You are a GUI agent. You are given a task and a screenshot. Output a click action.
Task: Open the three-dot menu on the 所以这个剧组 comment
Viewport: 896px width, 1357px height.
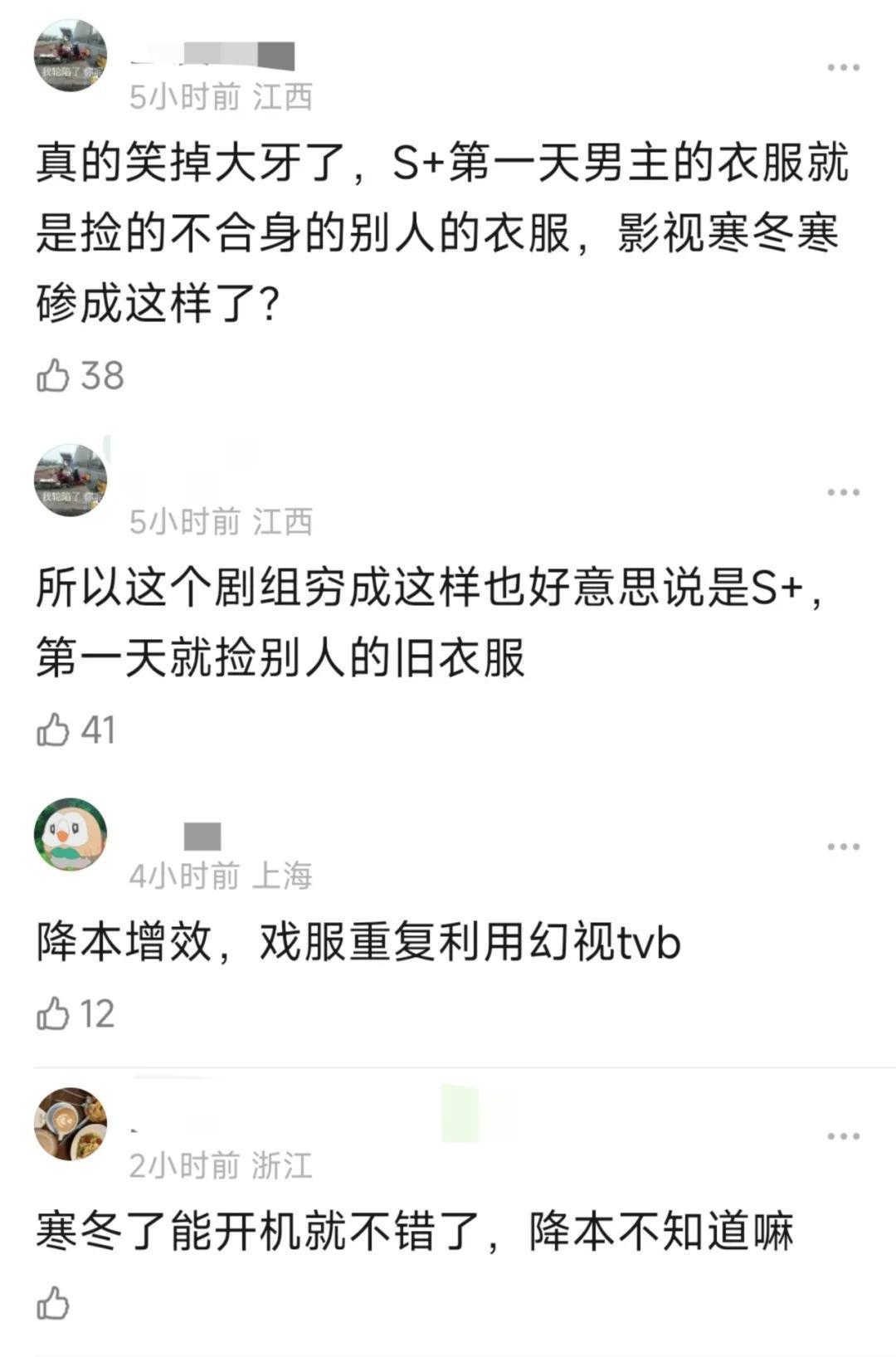pos(843,492)
